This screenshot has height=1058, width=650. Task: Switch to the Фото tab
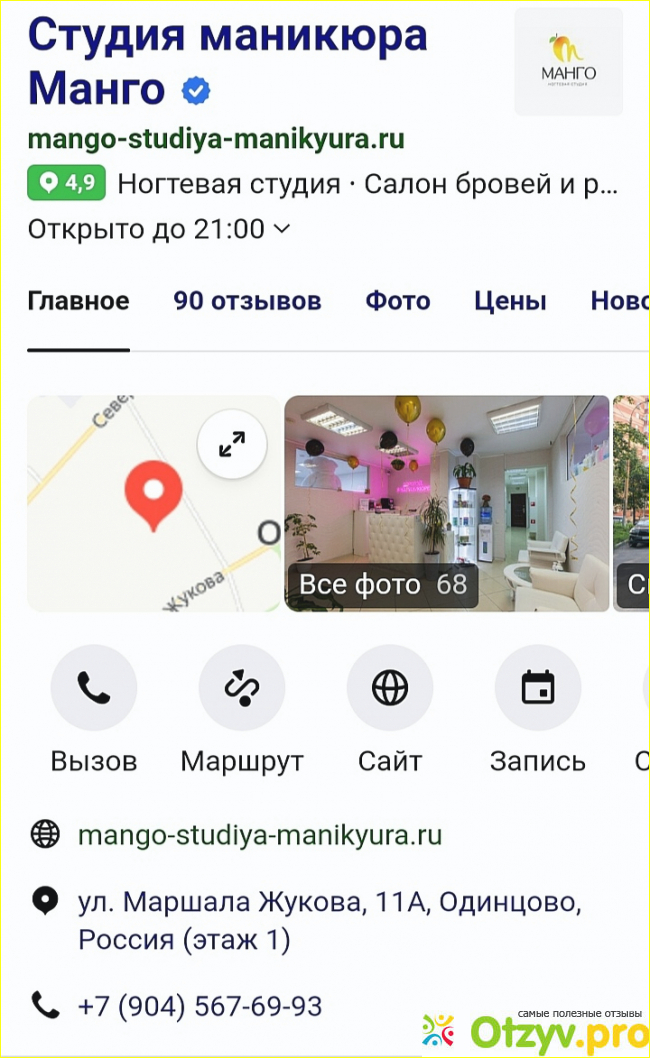coord(398,301)
